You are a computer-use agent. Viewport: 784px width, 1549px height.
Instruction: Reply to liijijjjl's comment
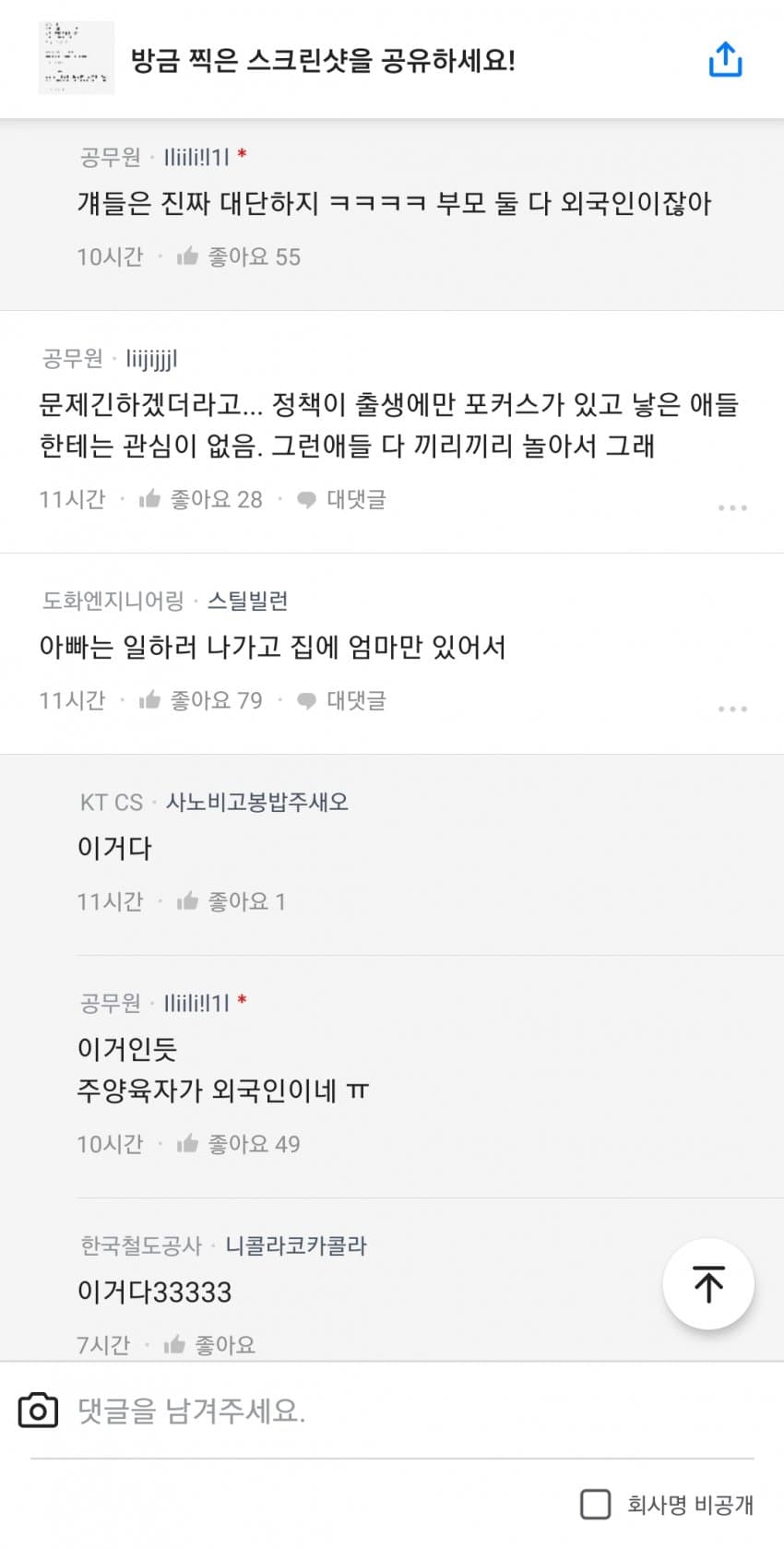click(x=342, y=499)
